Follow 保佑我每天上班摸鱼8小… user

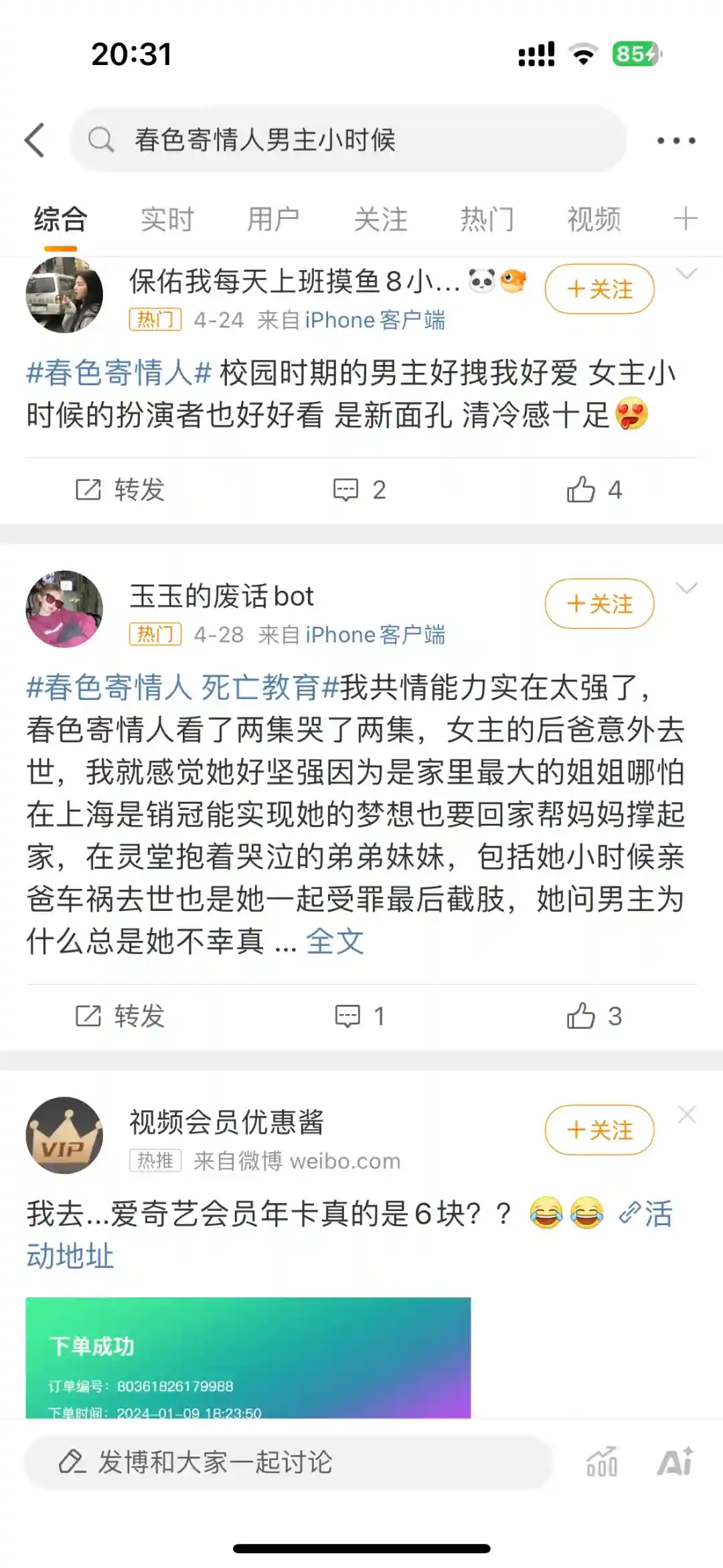point(599,289)
